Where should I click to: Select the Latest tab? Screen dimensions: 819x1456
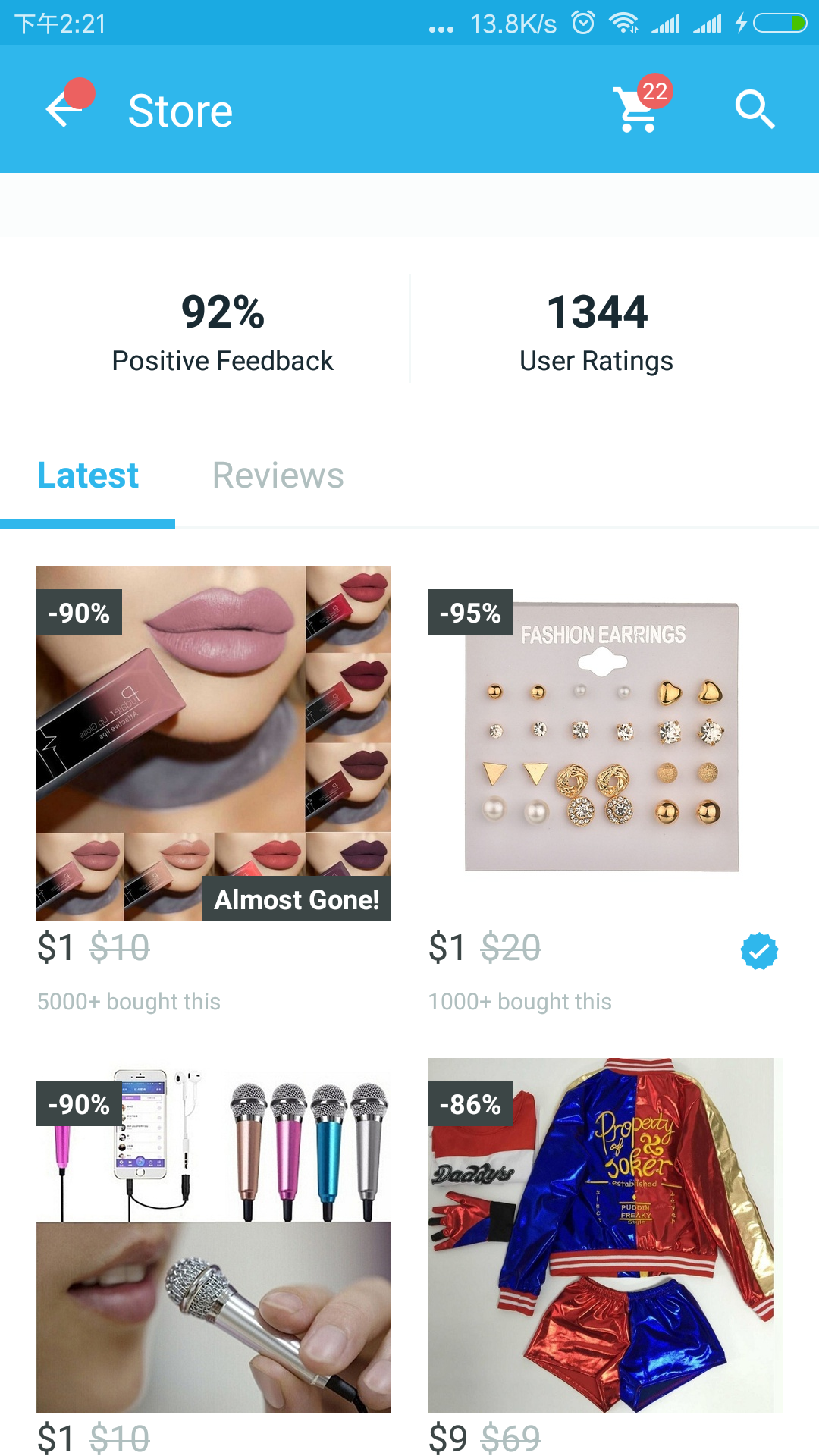pos(88,476)
